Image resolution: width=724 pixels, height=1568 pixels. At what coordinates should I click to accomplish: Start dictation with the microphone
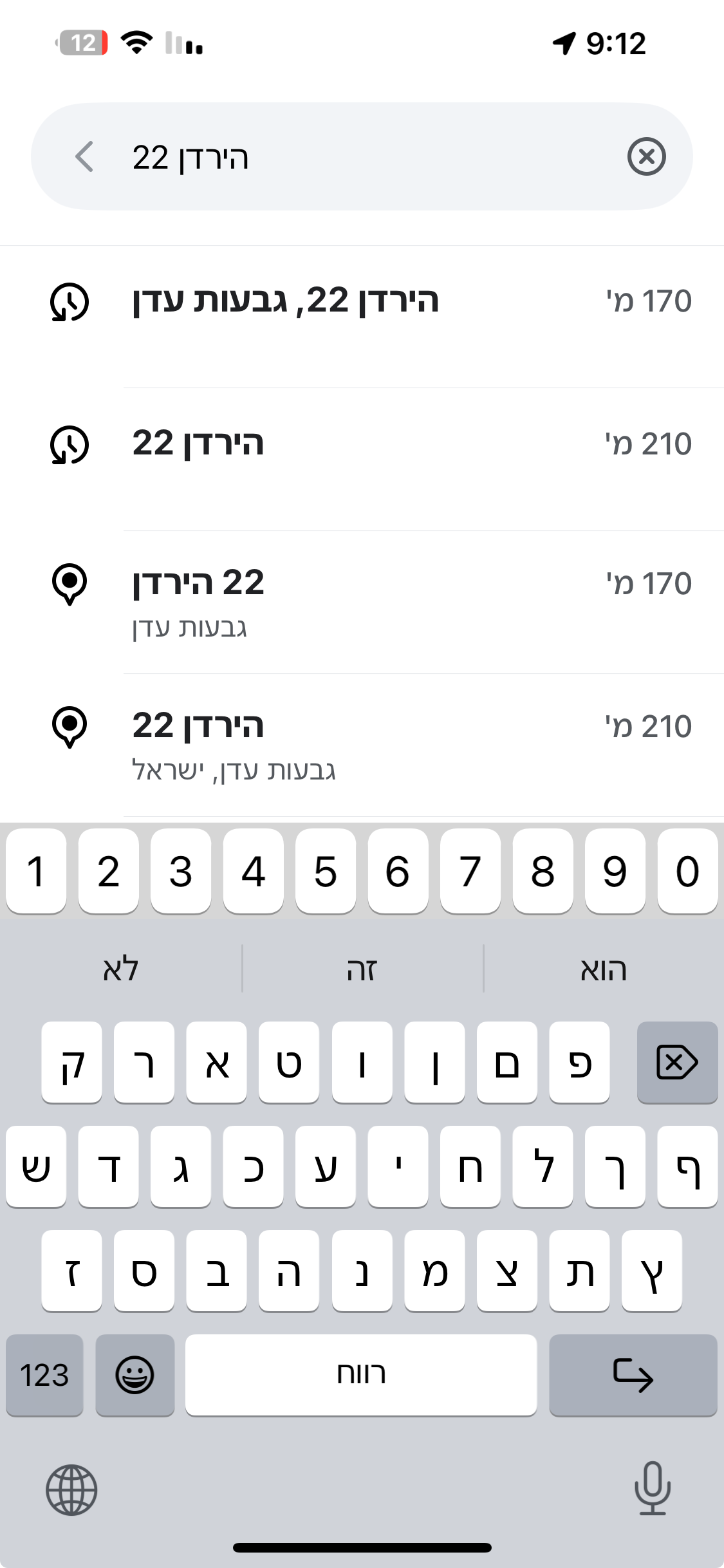point(653,1488)
